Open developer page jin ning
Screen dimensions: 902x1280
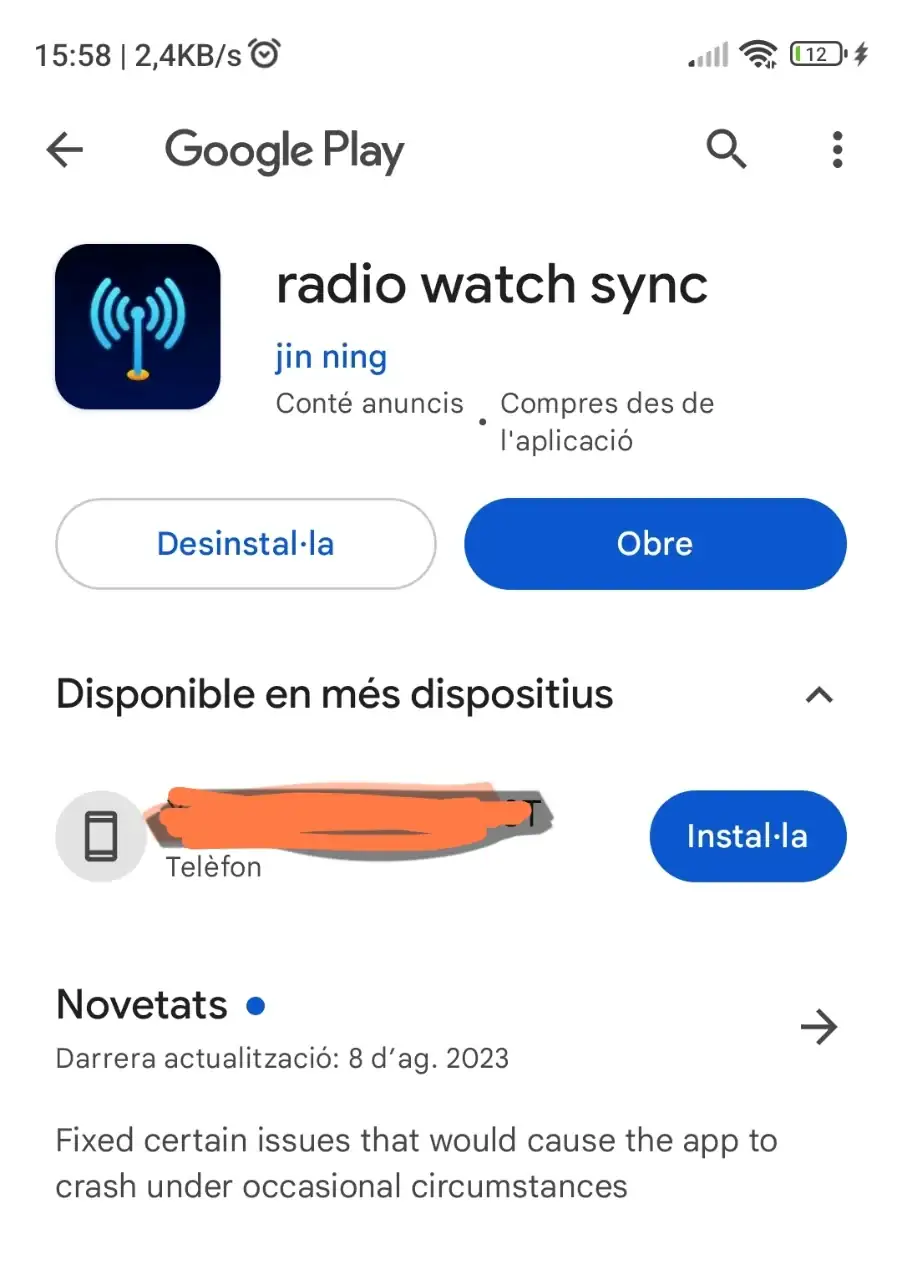coord(331,357)
